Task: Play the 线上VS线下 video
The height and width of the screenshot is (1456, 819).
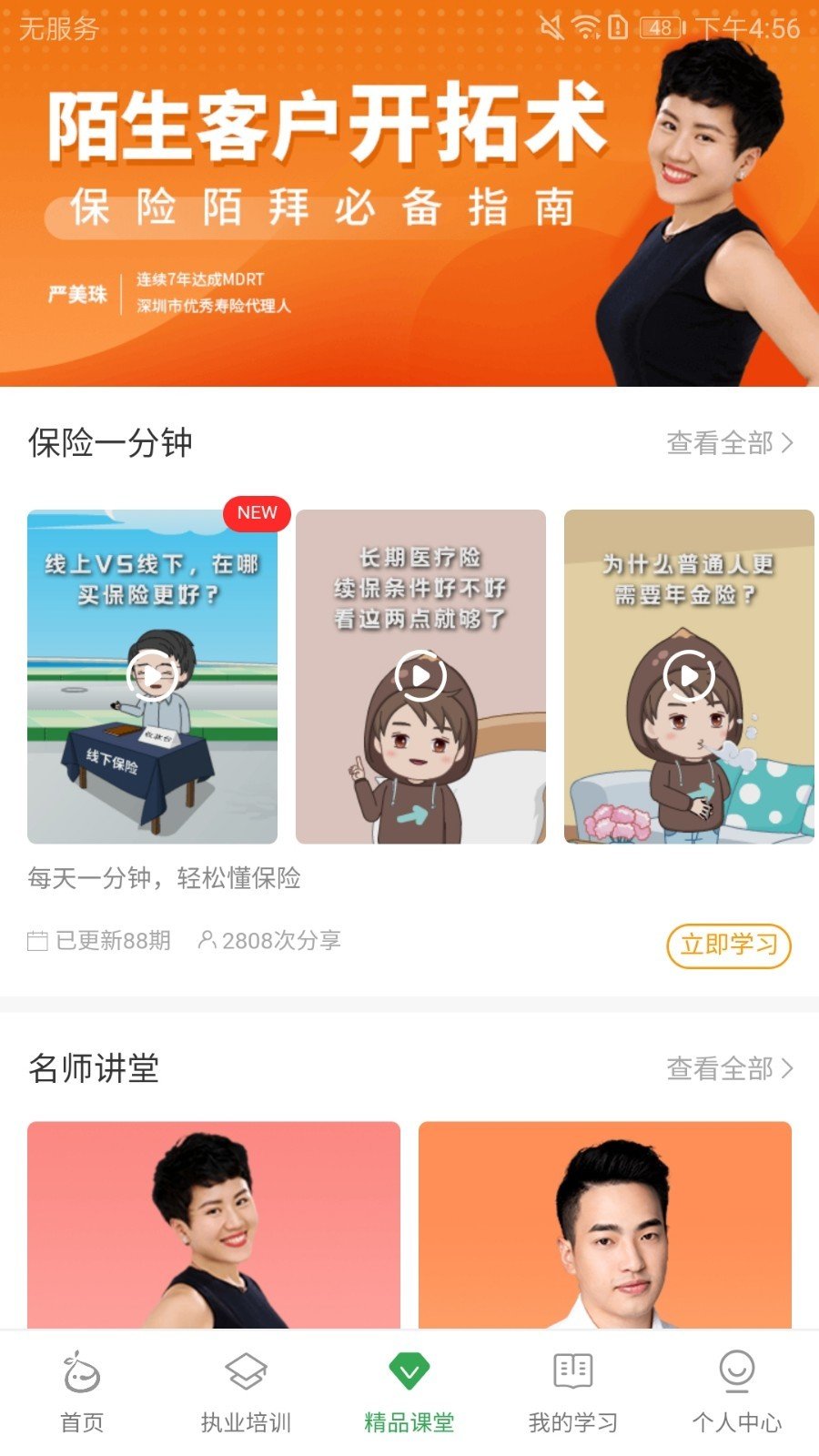Action: click(x=154, y=677)
